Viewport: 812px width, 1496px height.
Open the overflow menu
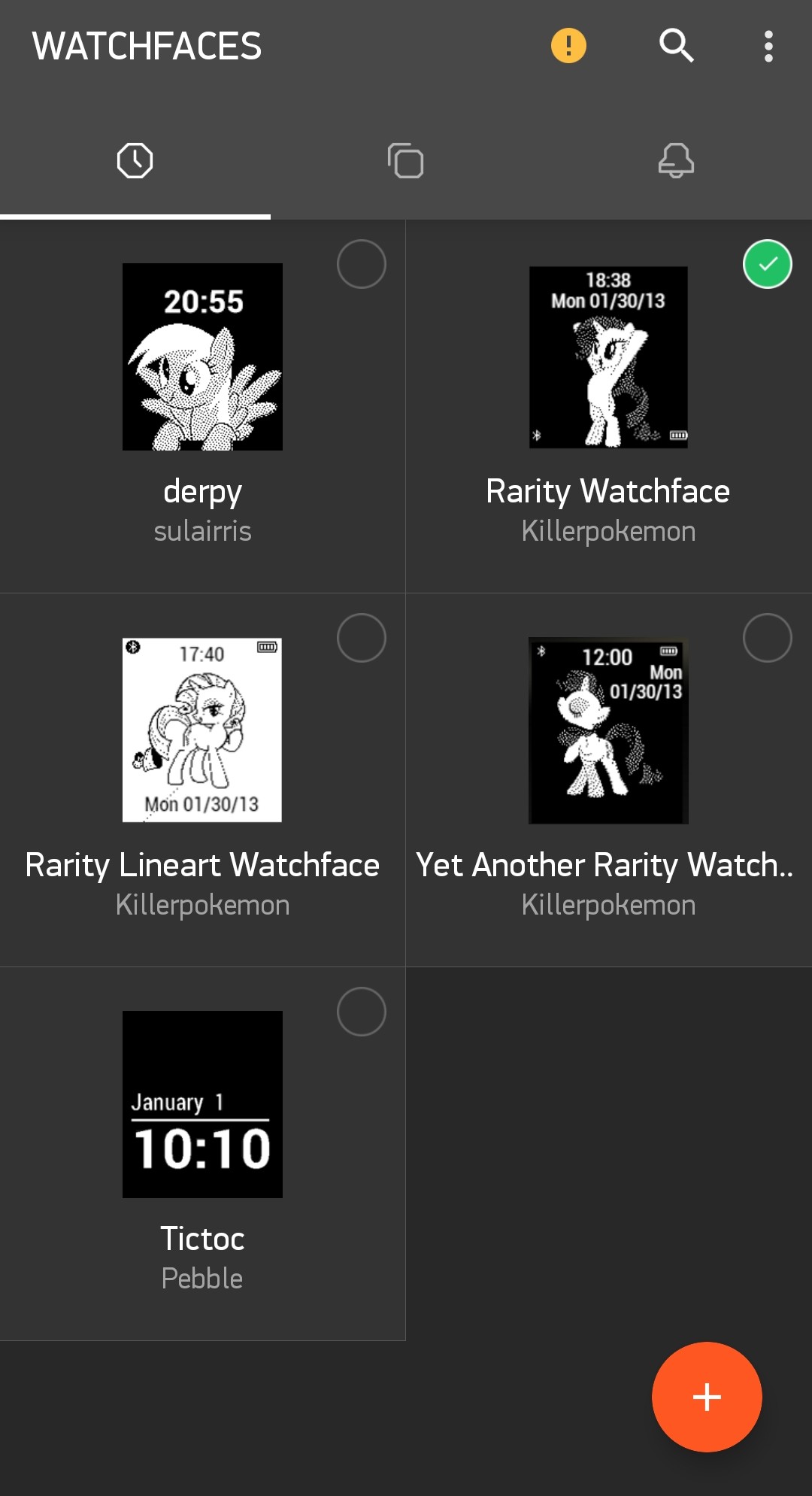(768, 46)
